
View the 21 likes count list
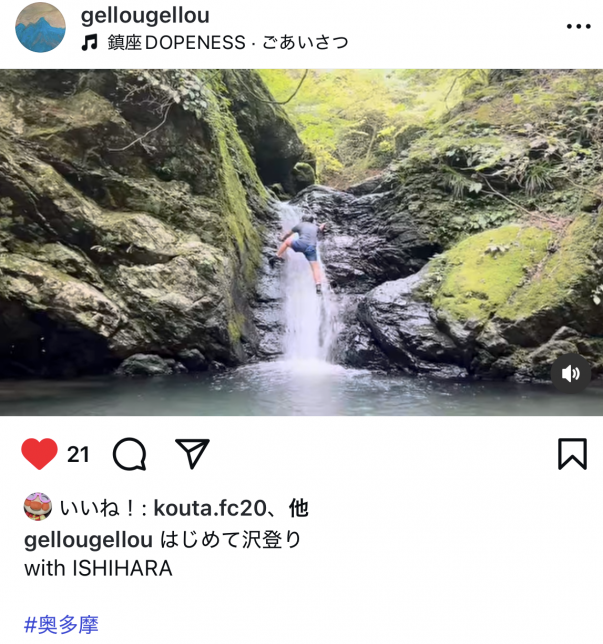pyautogui.click(x=78, y=455)
